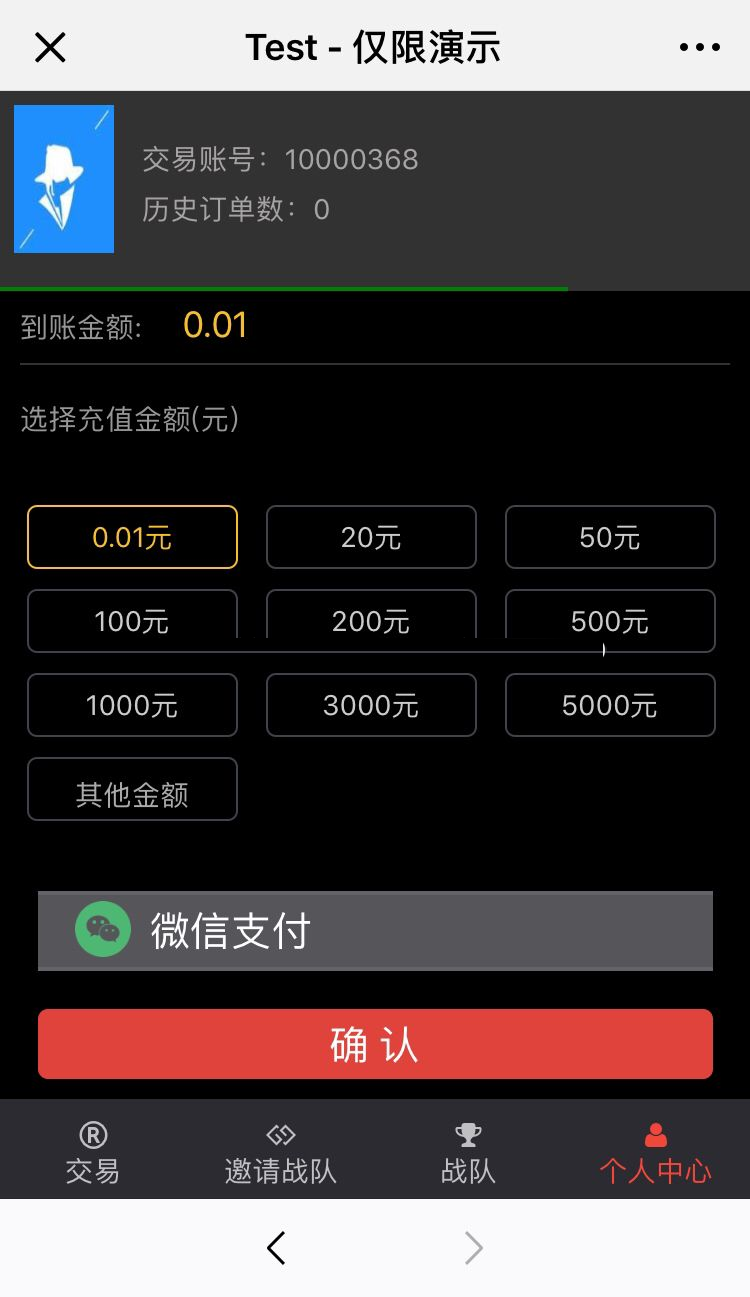Select 微信支付 as payment method
Viewport: 750px width, 1297px height.
tap(375, 931)
